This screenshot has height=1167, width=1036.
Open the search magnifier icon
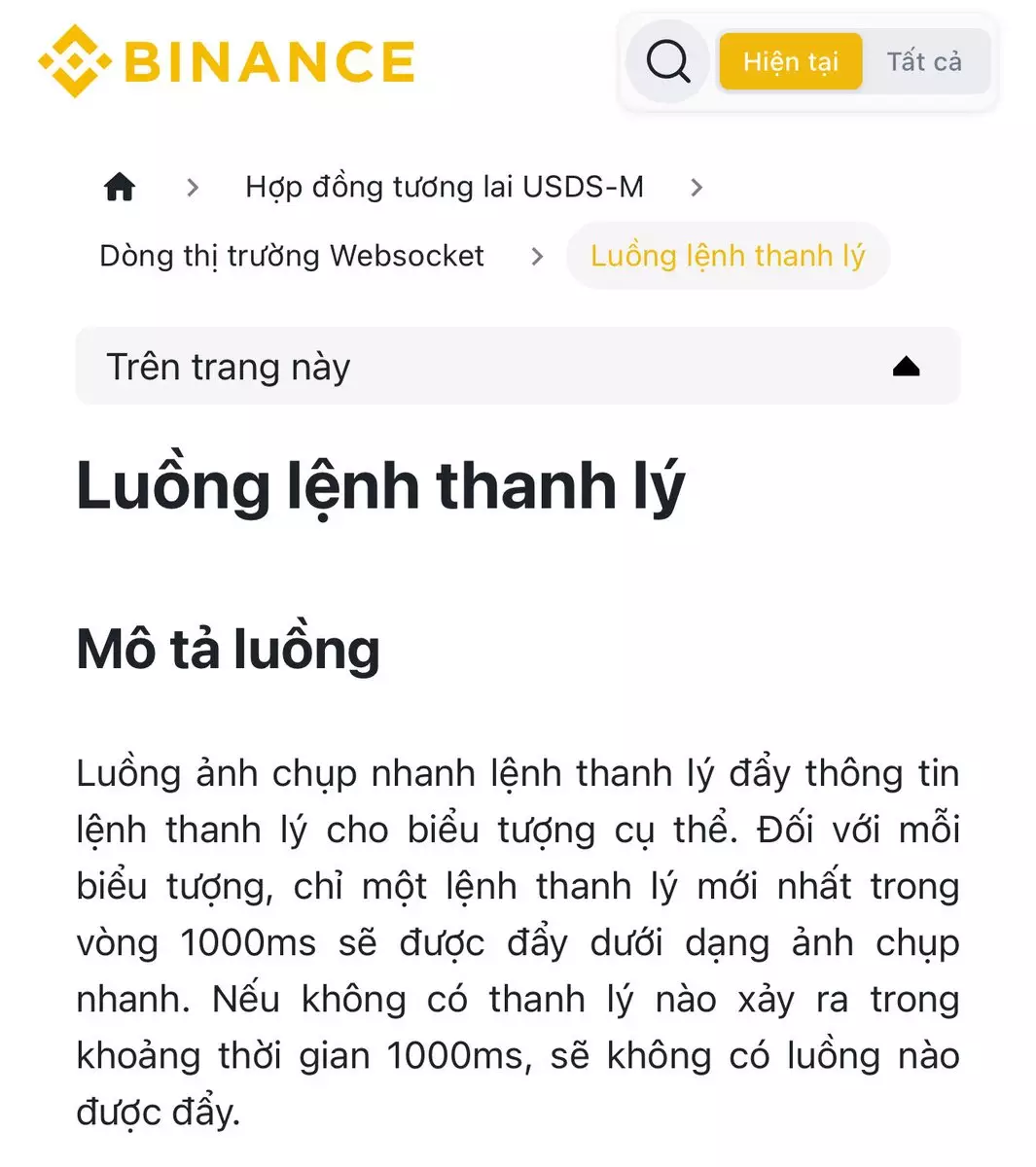pyautogui.click(x=667, y=61)
